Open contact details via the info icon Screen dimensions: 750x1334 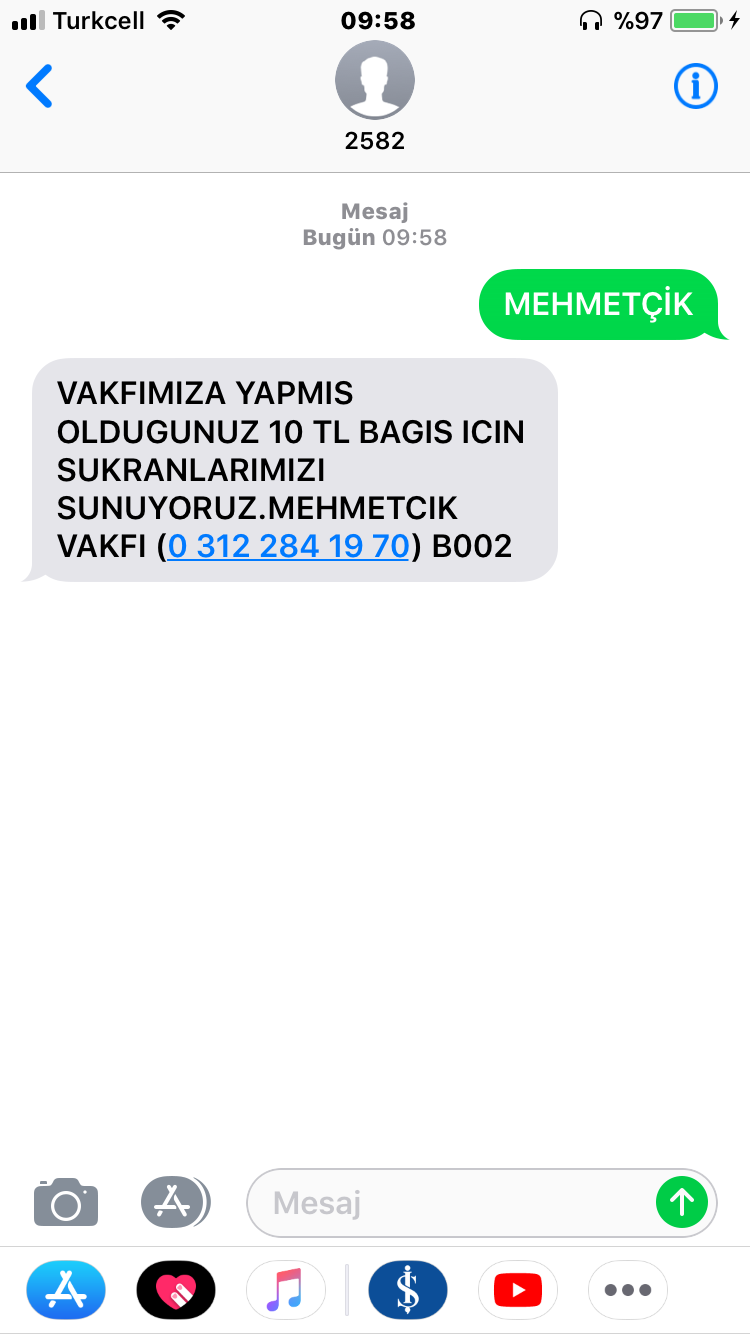click(696, 87)
